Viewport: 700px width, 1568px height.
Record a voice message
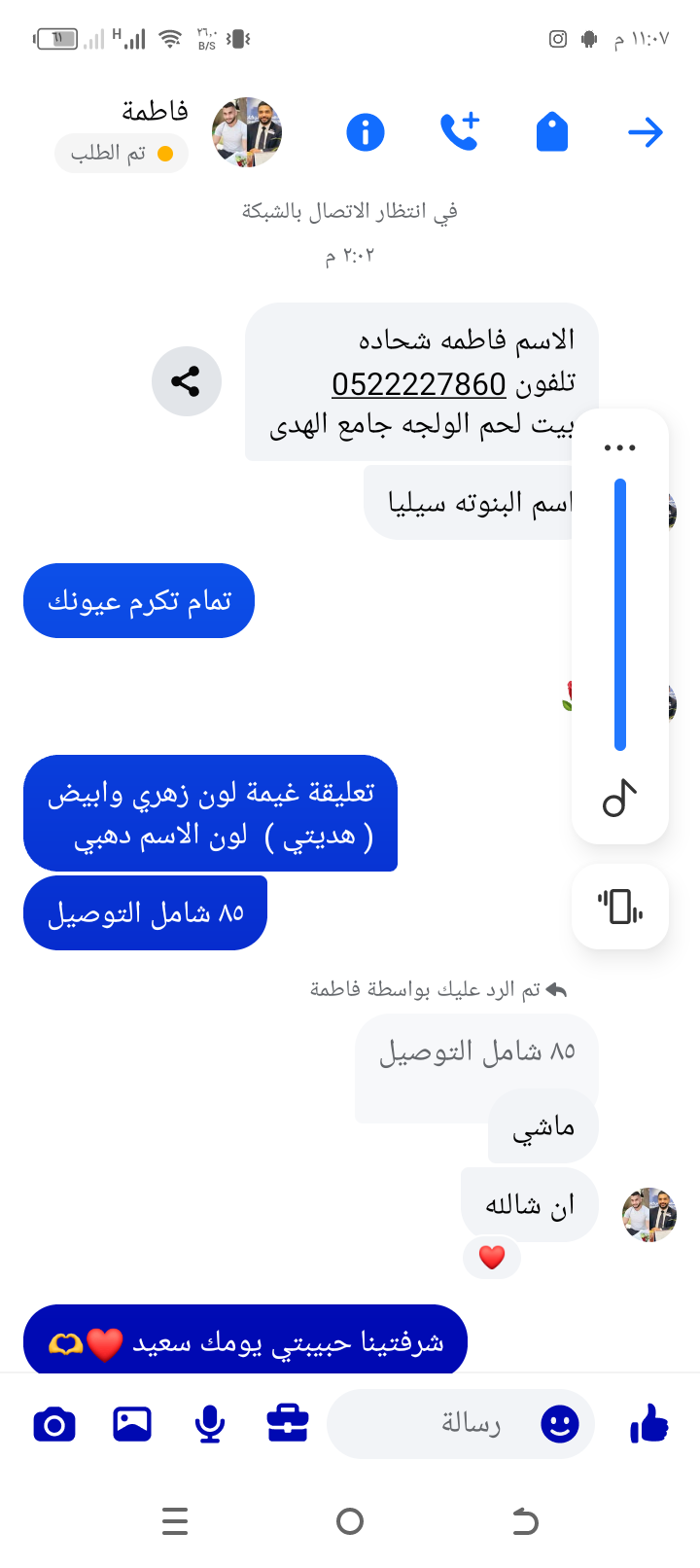(210, 1425)
